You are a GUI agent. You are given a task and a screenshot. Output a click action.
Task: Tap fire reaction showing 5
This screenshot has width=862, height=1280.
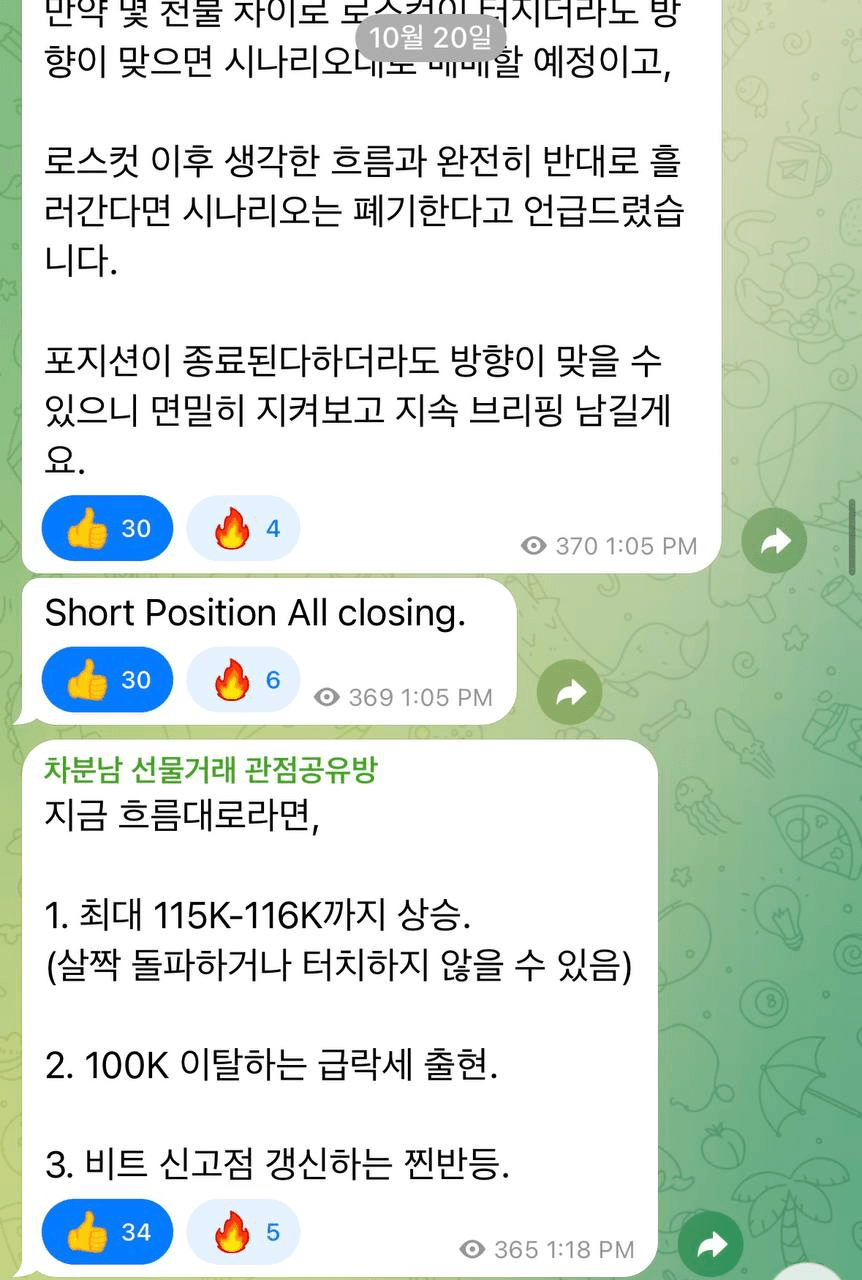coord(243,1232)
